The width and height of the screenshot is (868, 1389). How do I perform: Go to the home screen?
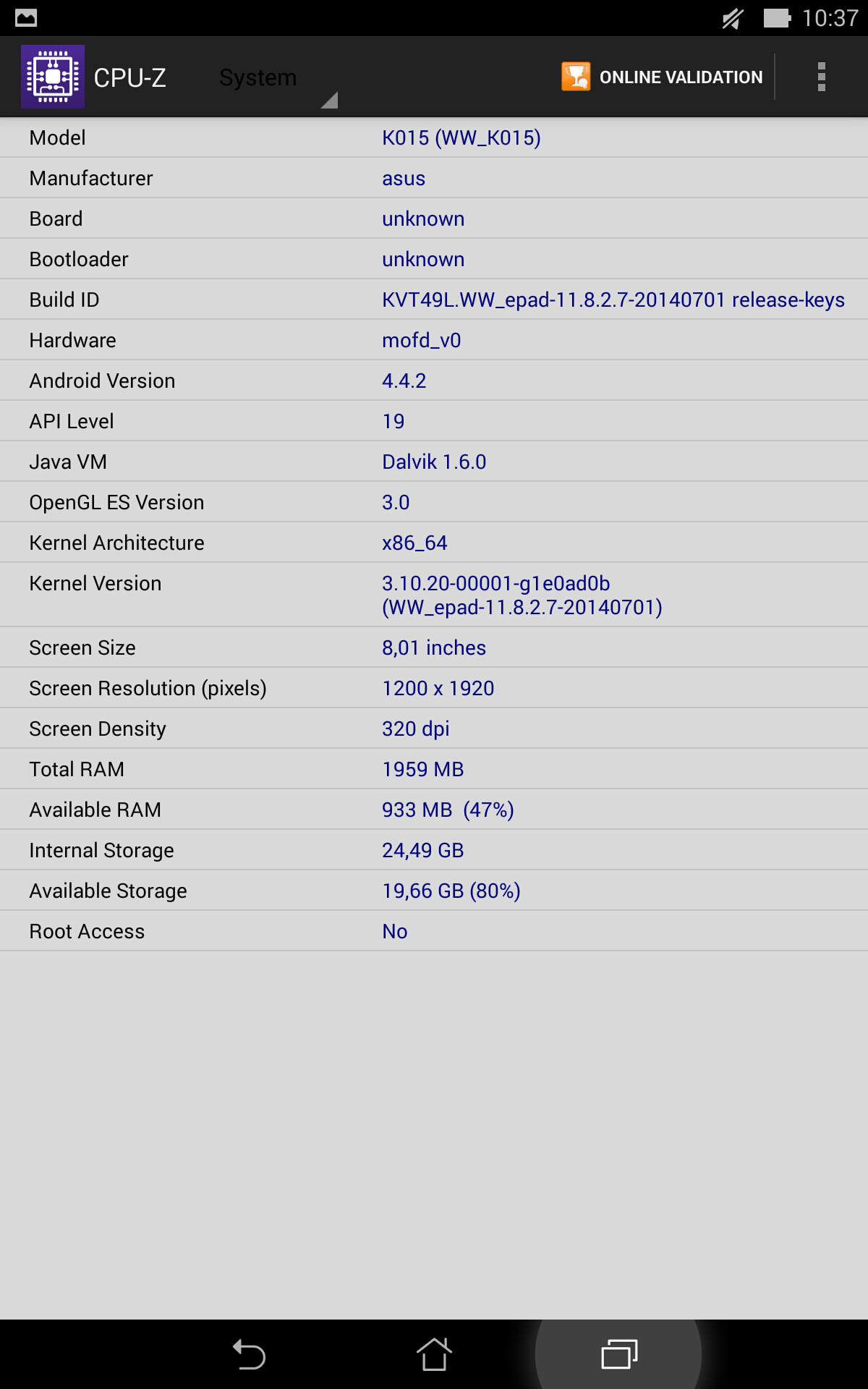[434, 1354]
